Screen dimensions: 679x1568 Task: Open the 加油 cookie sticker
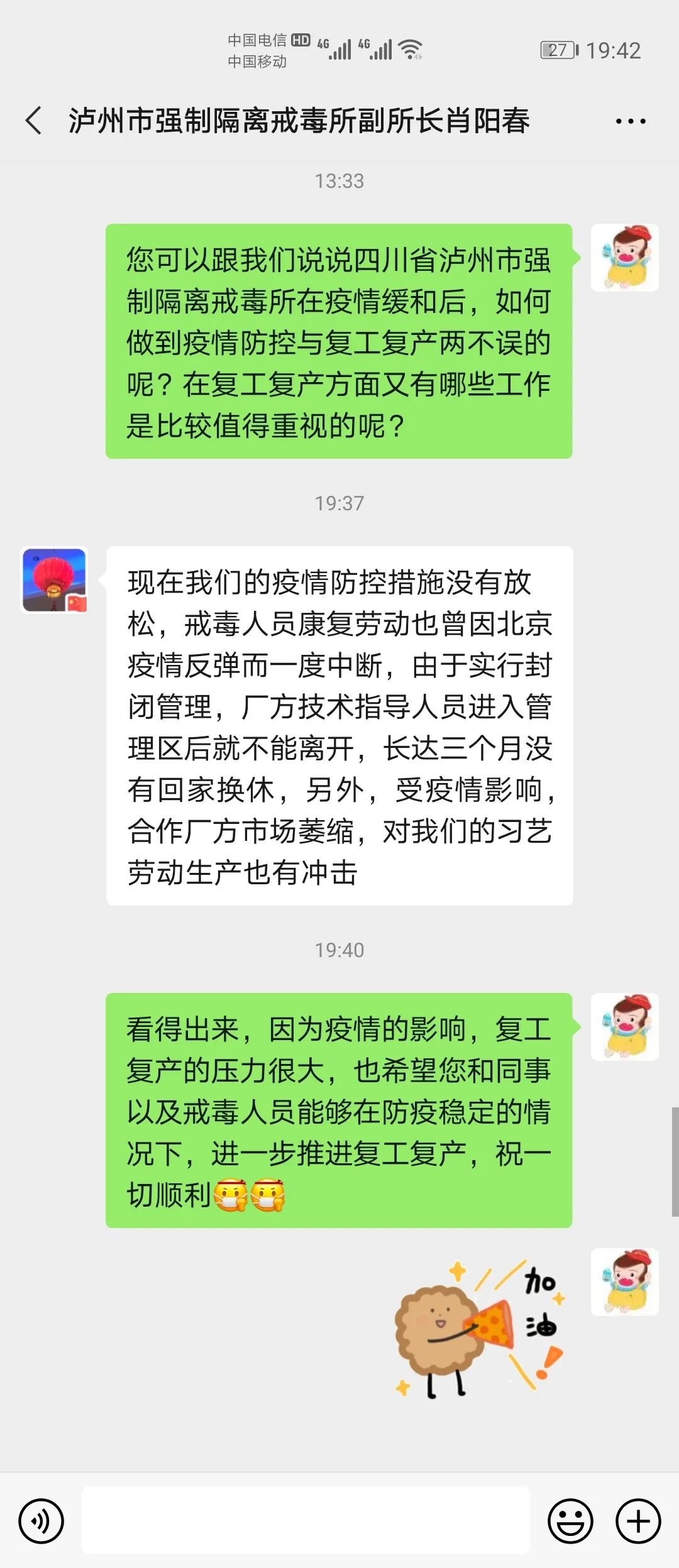(x=479, y=1330)
